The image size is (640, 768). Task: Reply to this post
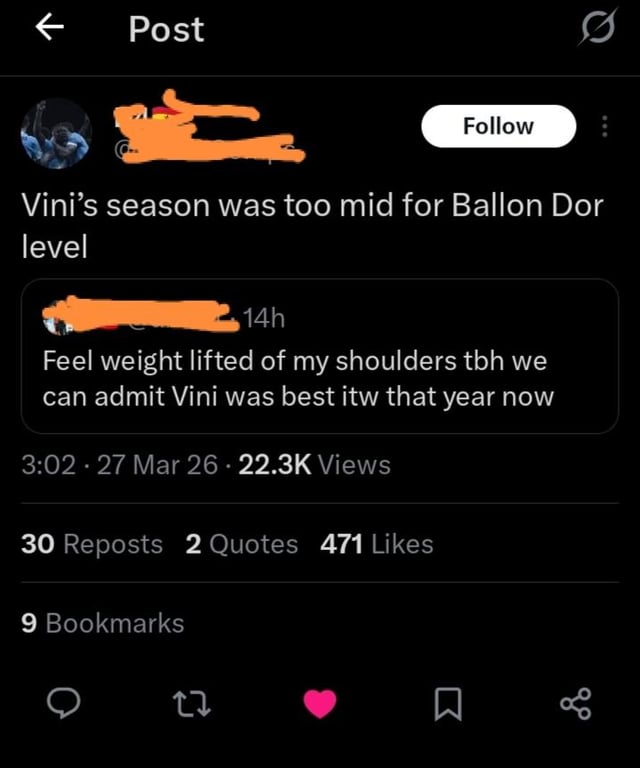[63, 705]
